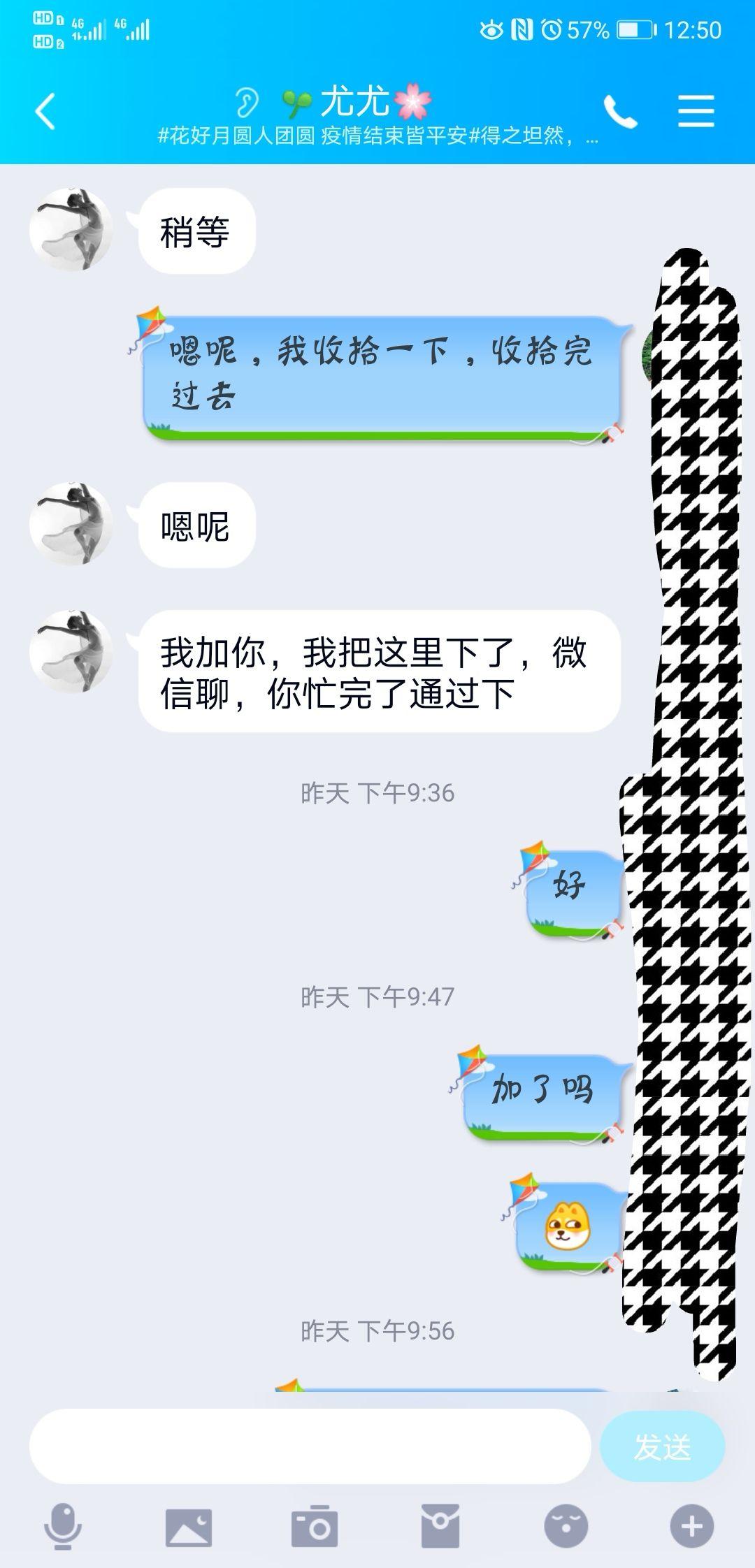
Task: Open the photo gallery picker
Action: 188,1527
